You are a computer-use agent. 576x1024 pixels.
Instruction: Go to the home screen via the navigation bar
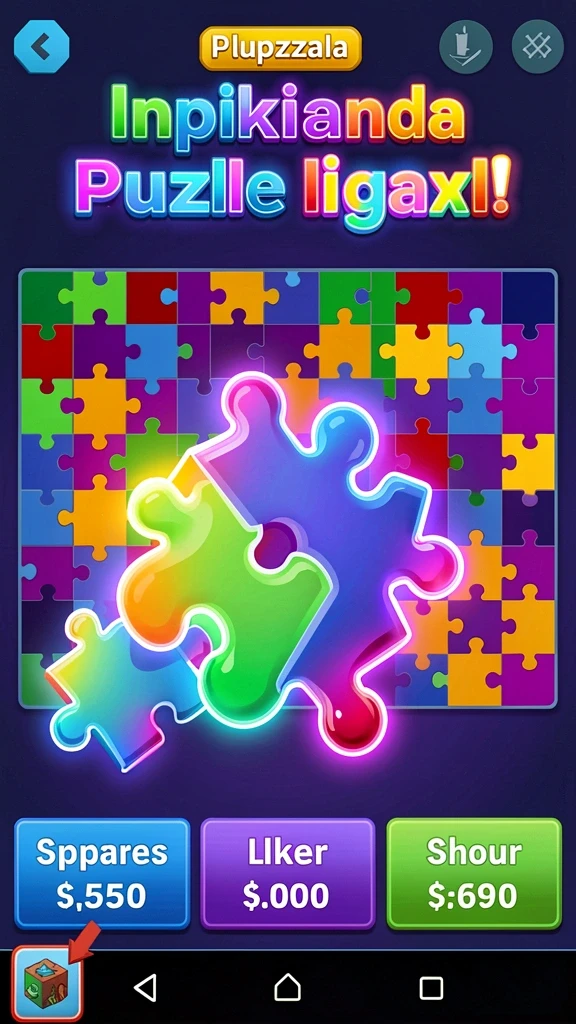[x=287, y=987]
